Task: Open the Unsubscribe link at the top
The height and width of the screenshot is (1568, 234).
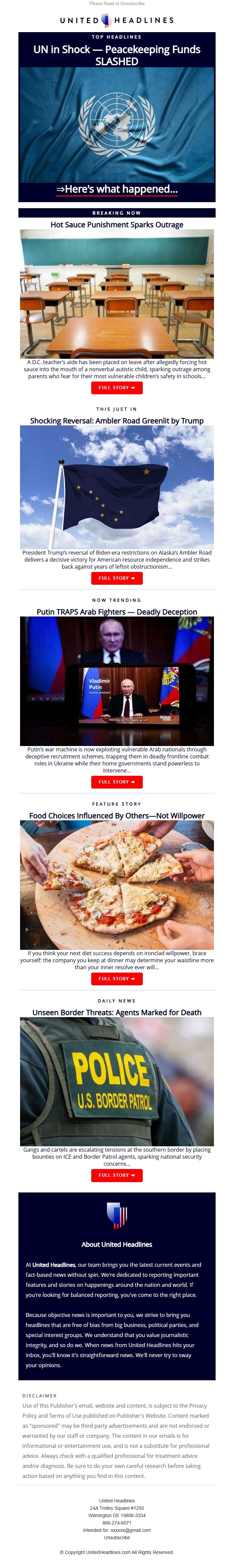Action: pos(132,4)
